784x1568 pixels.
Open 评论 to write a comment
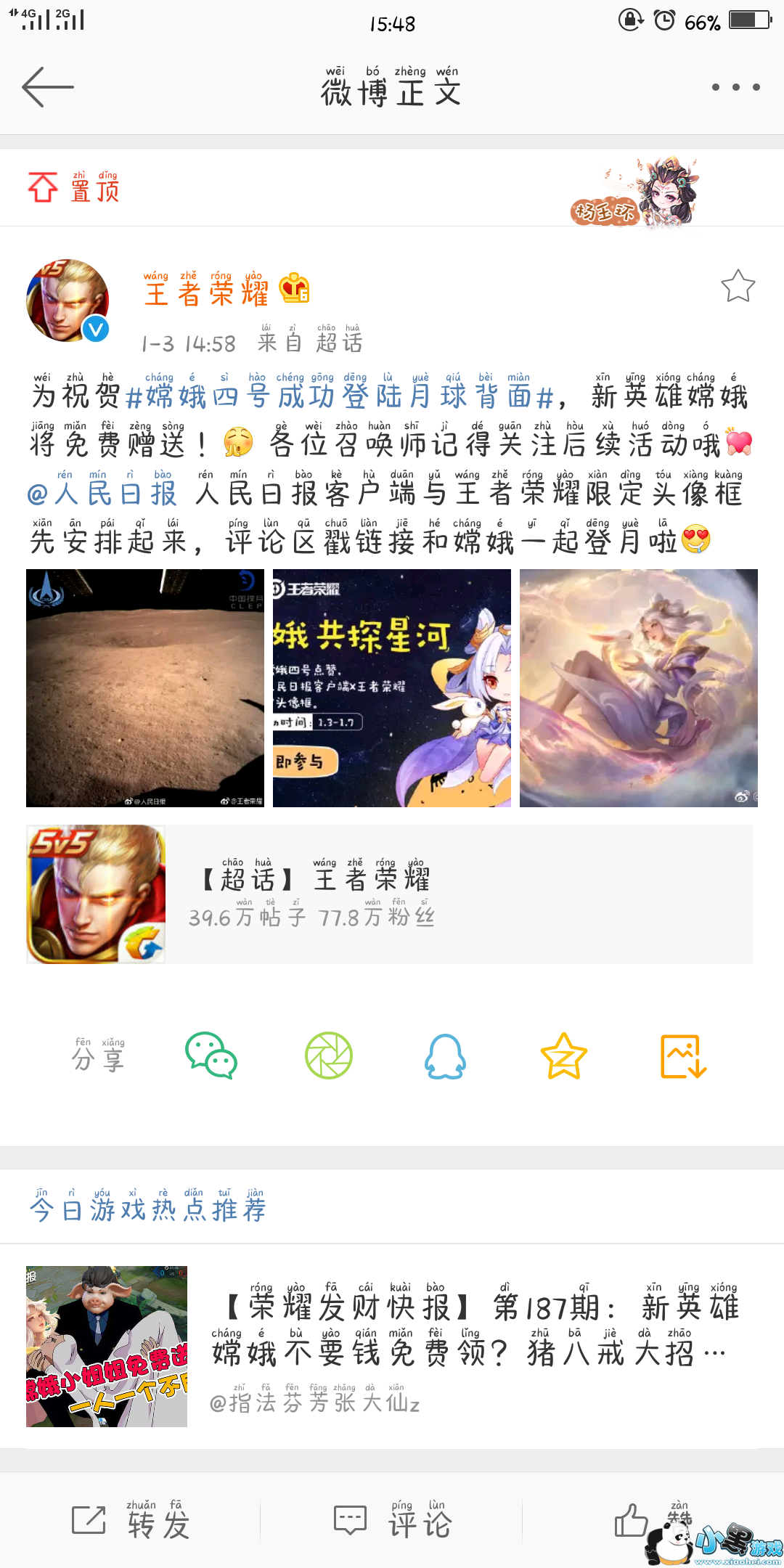(392, 1522)
